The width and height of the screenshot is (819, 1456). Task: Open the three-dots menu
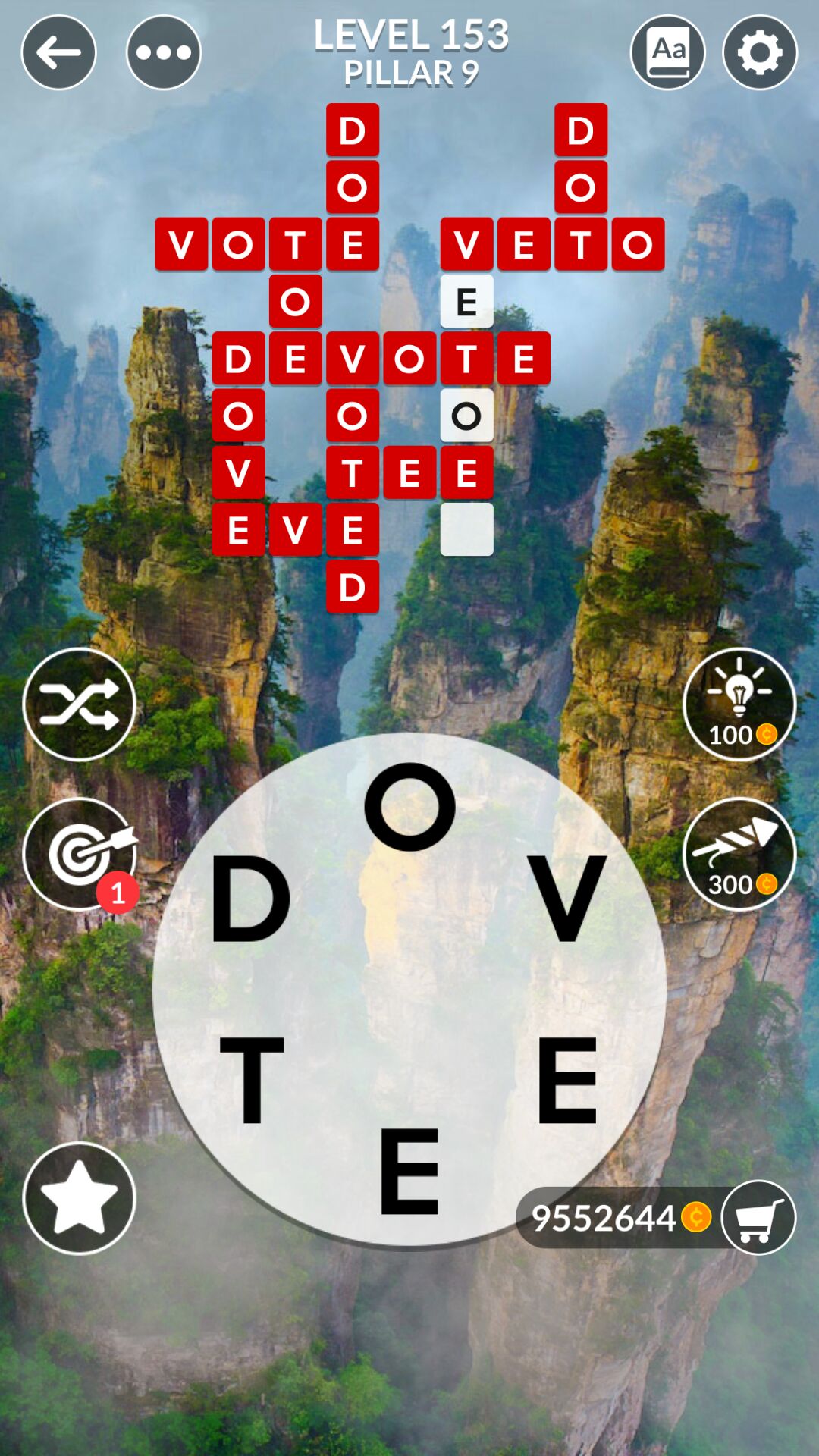pos(163,52)
